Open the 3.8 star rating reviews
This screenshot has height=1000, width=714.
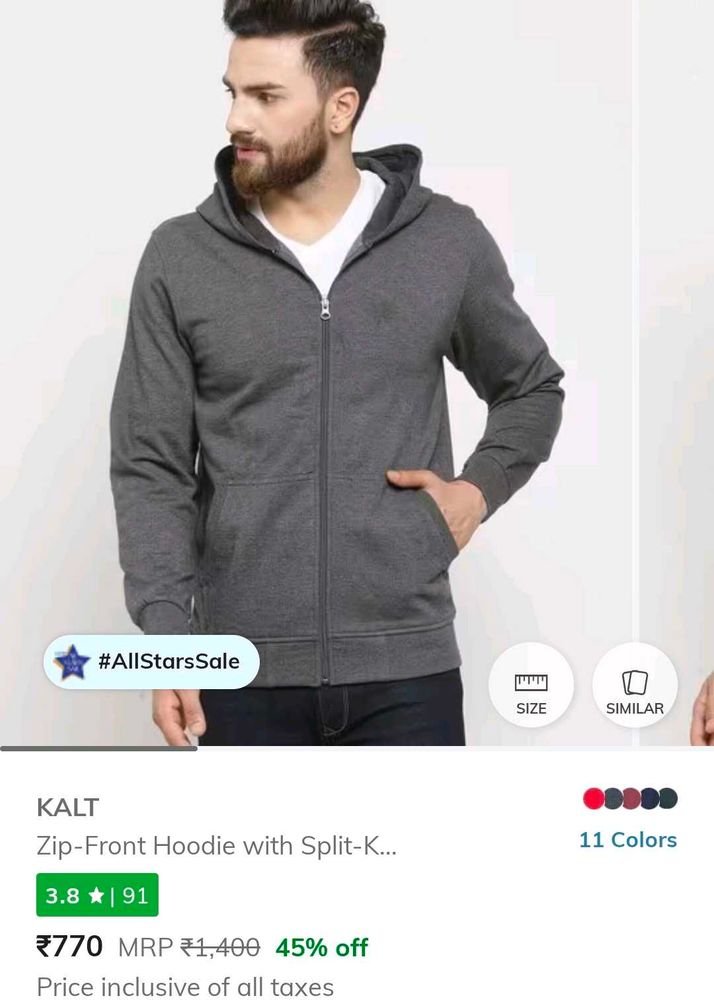pos(97,895)
